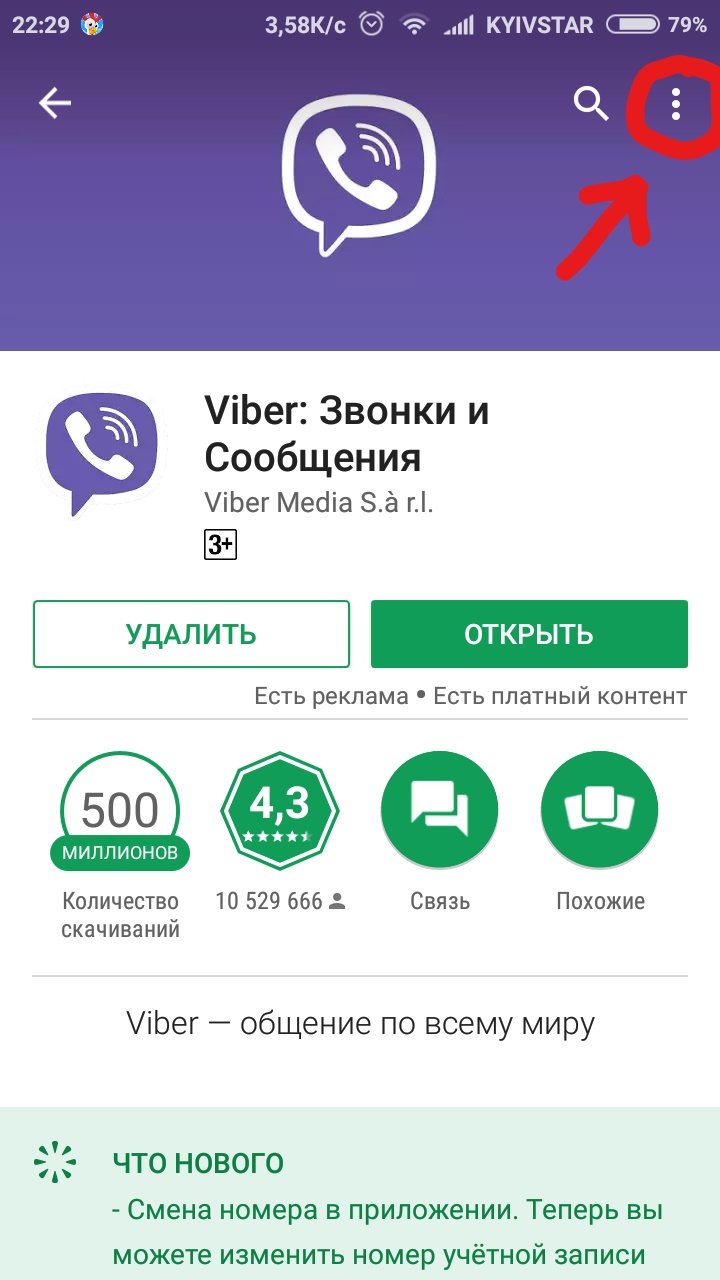Expand the ЧТО НОВОГО section
720x1280 pixels.
click(198, 1162)
